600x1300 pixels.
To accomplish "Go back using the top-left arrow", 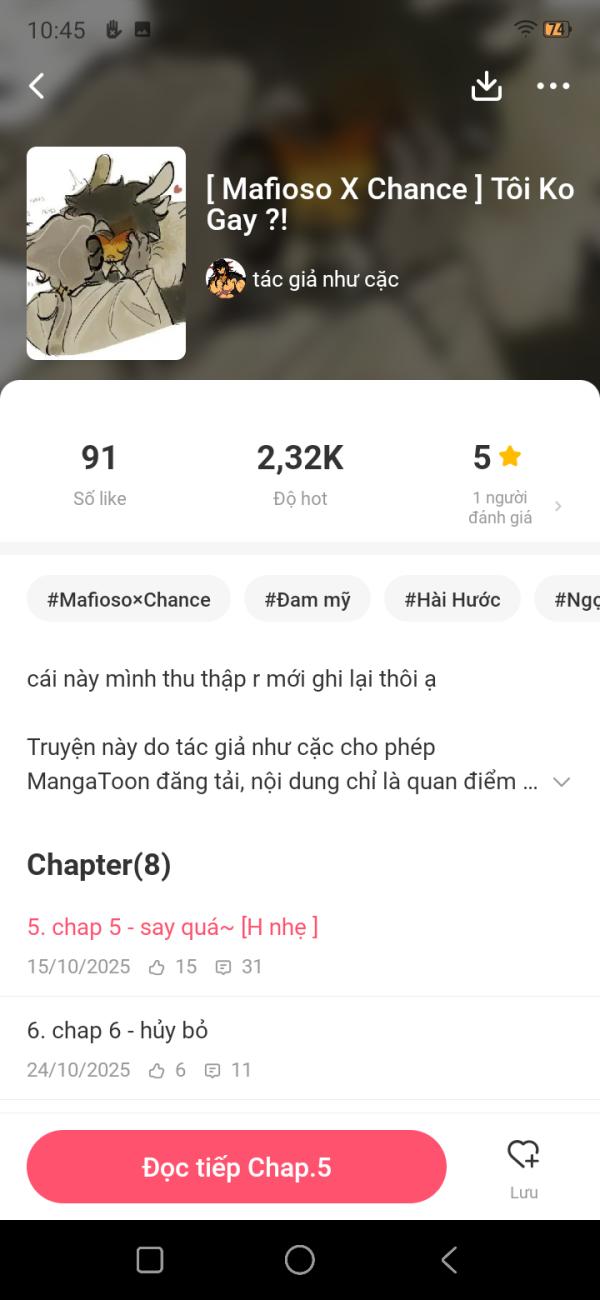I will [37, 86].
